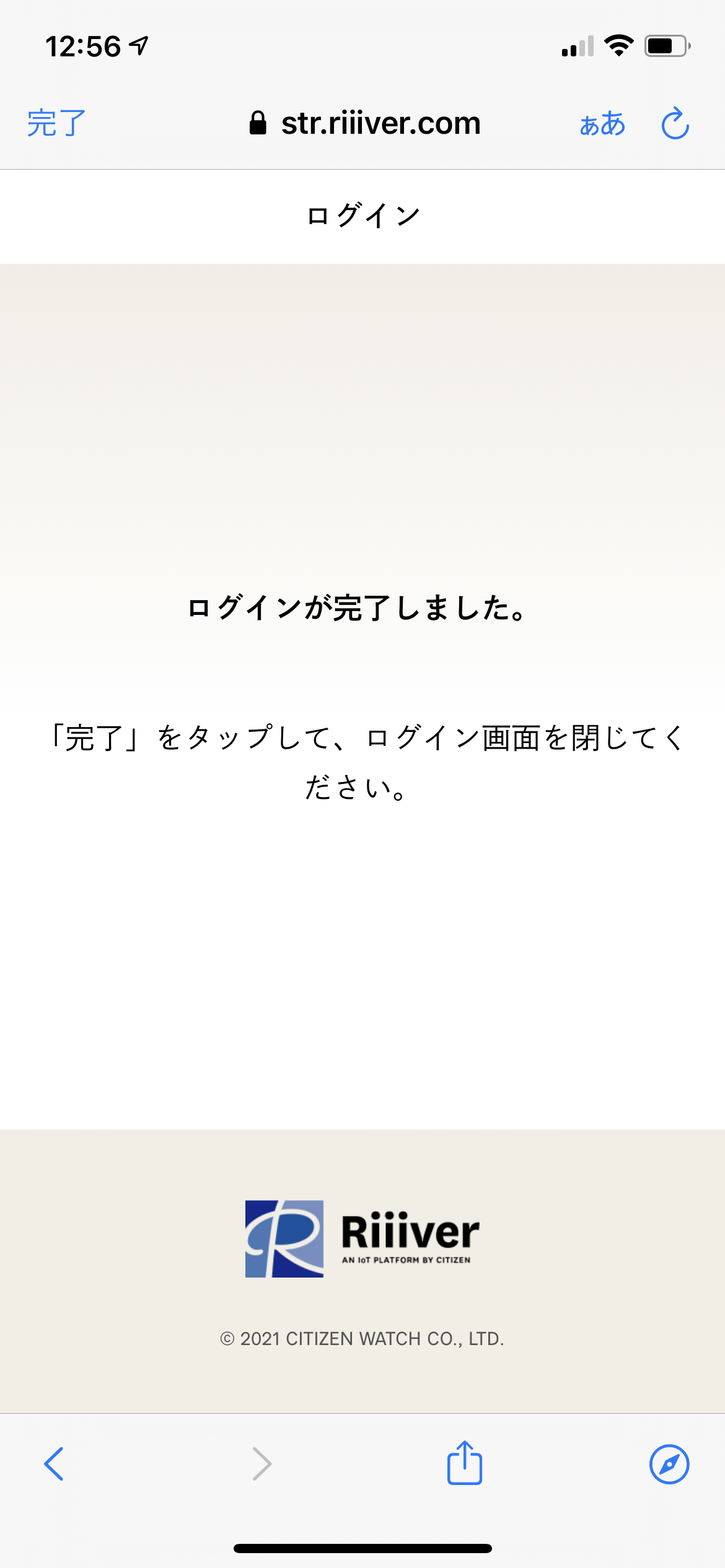Go back to the previous page
This screenshot has width=725, height=1568.
[x=54, y=1464]
